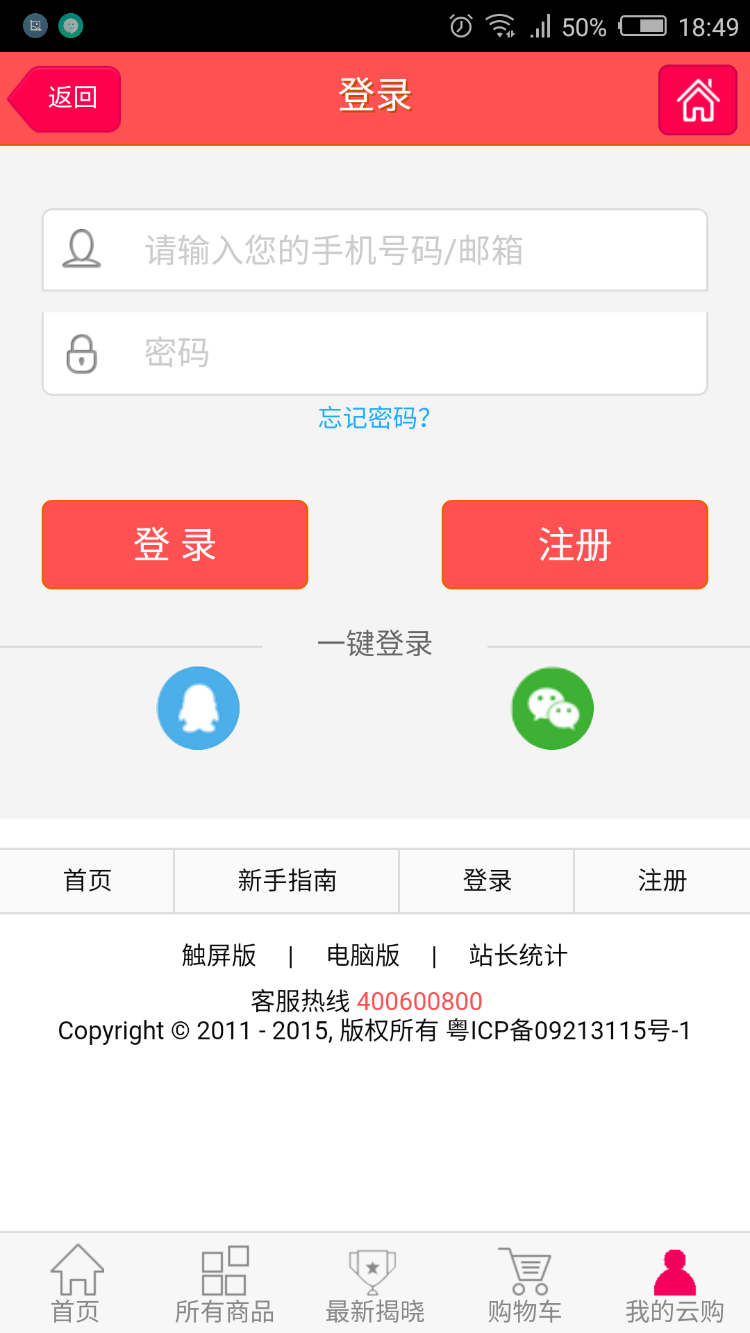Click the padlock icon beside password field
The width and height of the screenshot is (750, 1333).
82,352
